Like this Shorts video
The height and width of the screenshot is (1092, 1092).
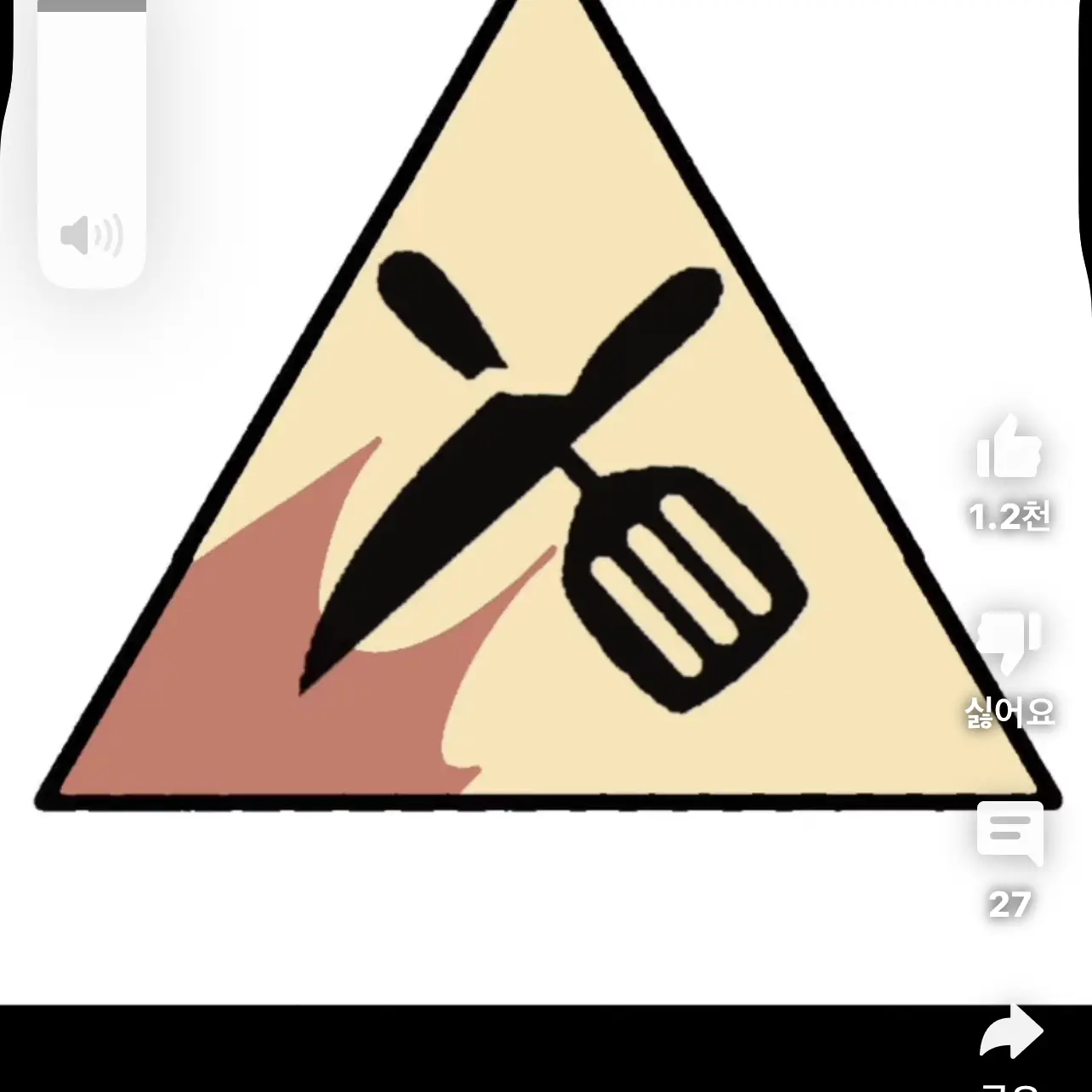coord(1009,448)
